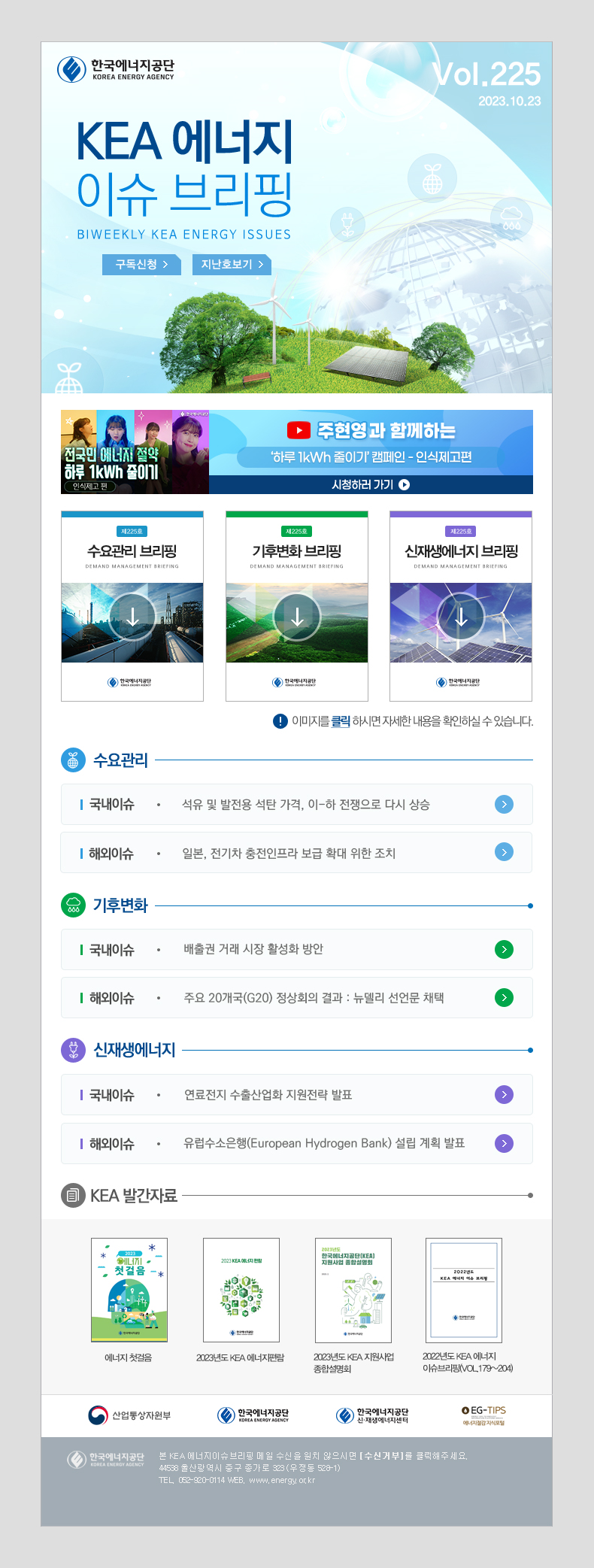Visit the EG-TIPS site logo link

(x=483, y=1415)
